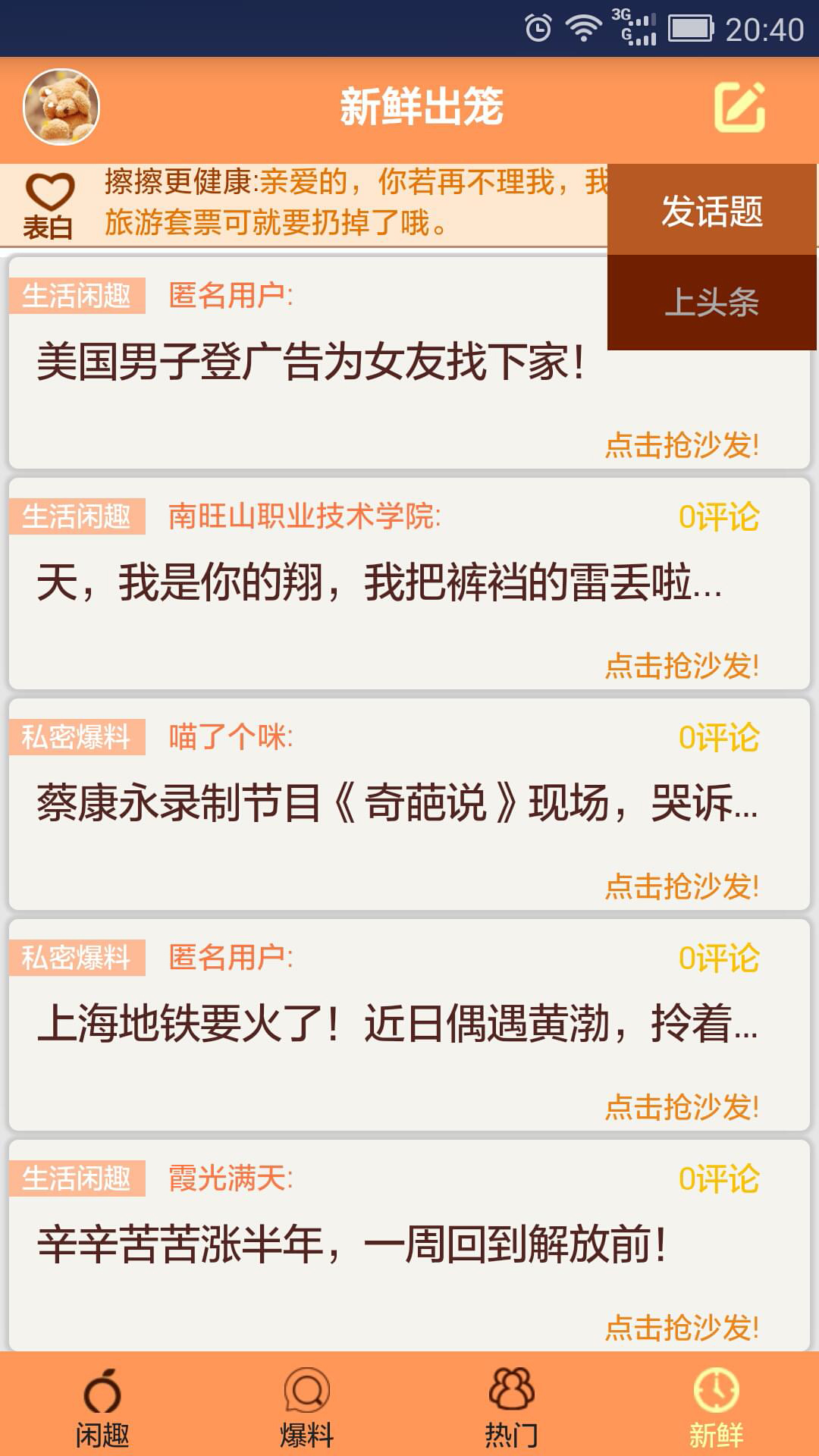This screenshot has width=819, height=1456.
Task: Select 发话题 from the dropdown
Action: click(x=711, y=210)
